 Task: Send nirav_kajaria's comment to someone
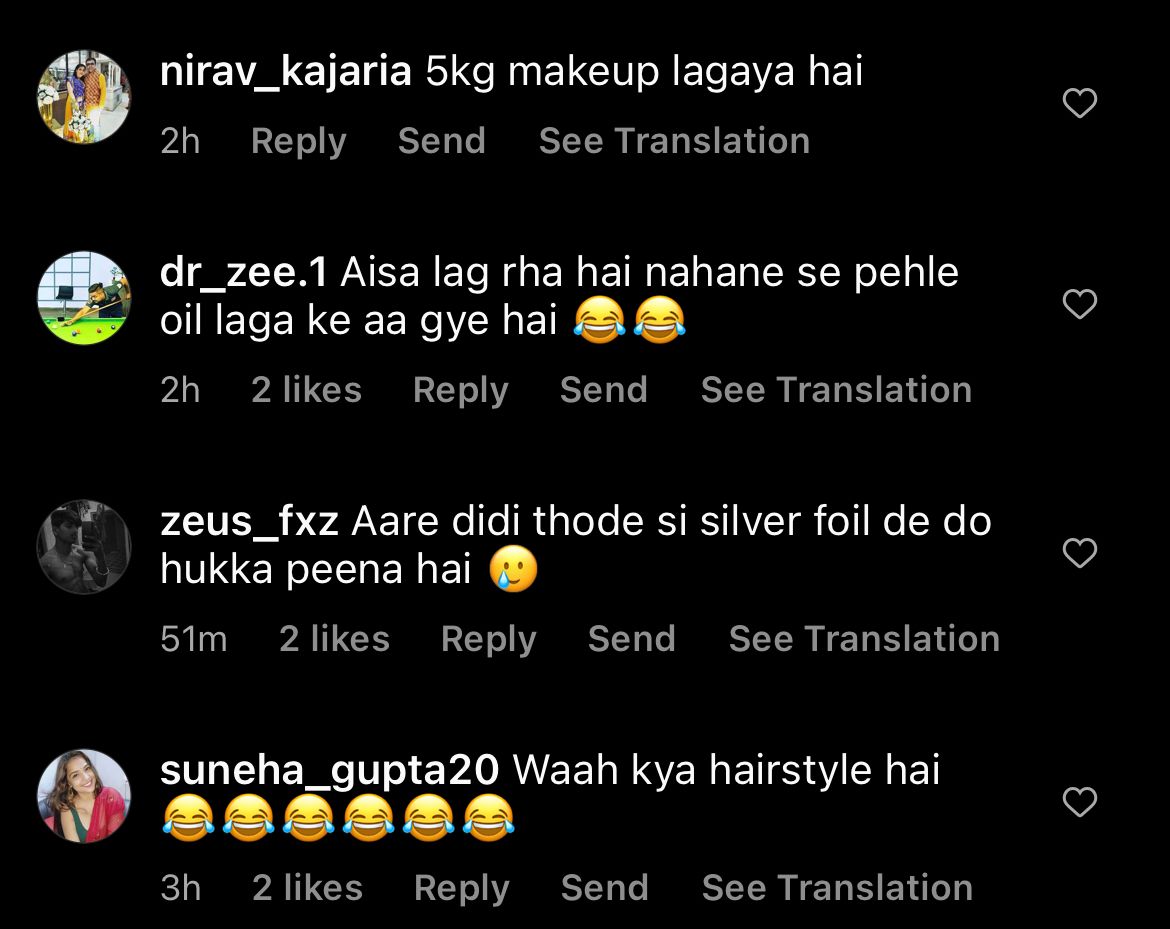441,141
